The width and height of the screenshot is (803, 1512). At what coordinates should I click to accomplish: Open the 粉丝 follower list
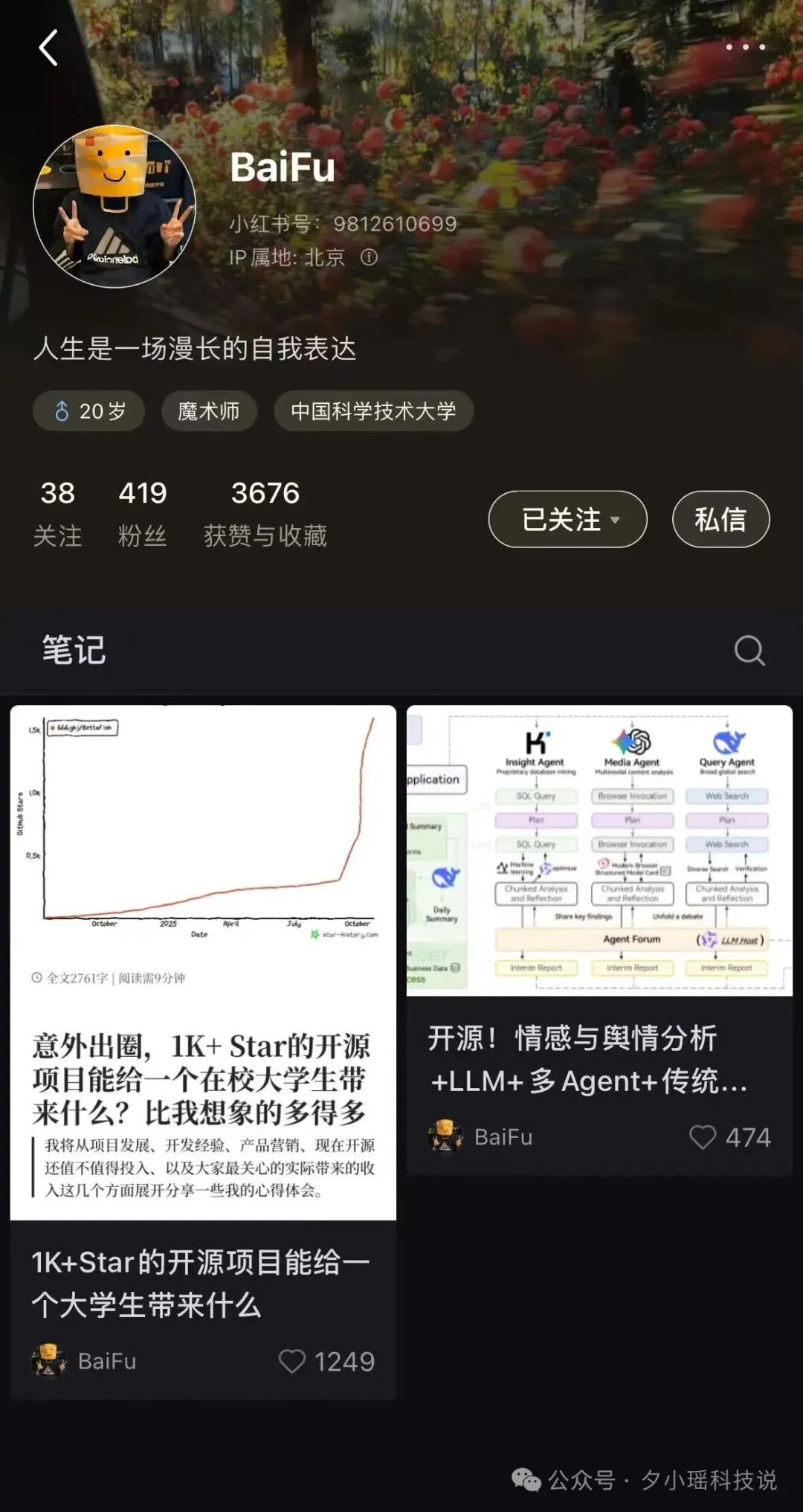pos(143,512)
